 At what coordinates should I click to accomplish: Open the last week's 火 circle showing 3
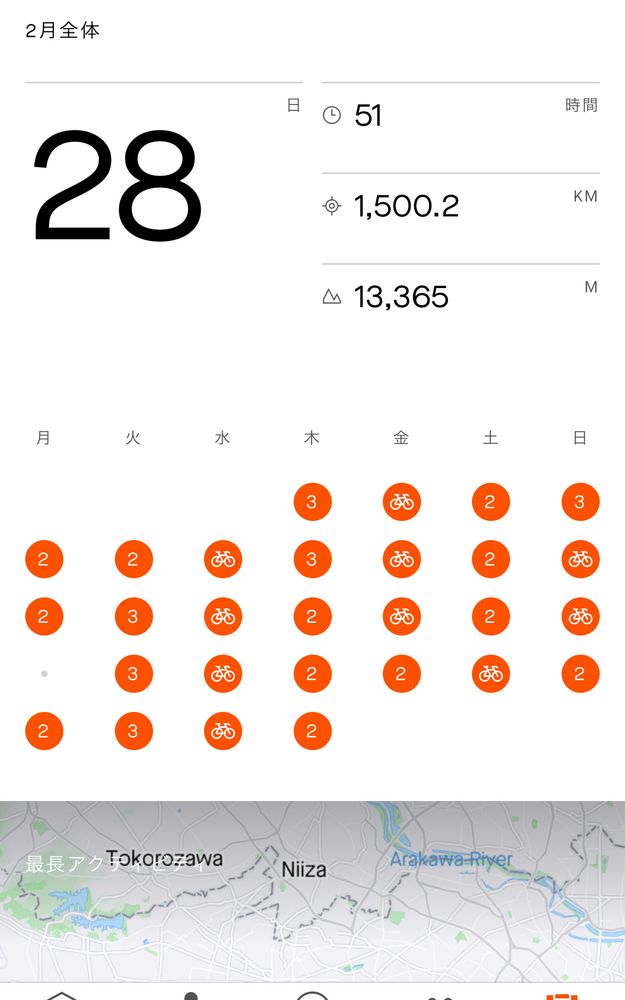click(x=133, y=731)
